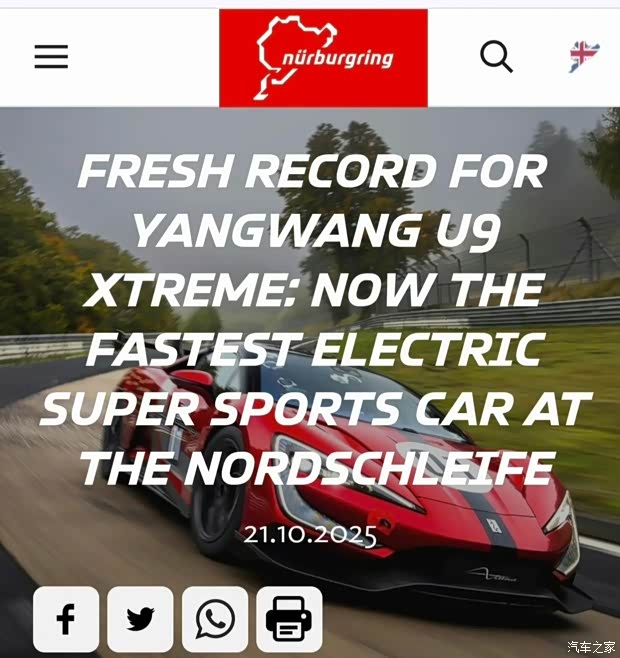Share the article on Facebook
Viewport: 620px width, 658px height.
[66, 620]
